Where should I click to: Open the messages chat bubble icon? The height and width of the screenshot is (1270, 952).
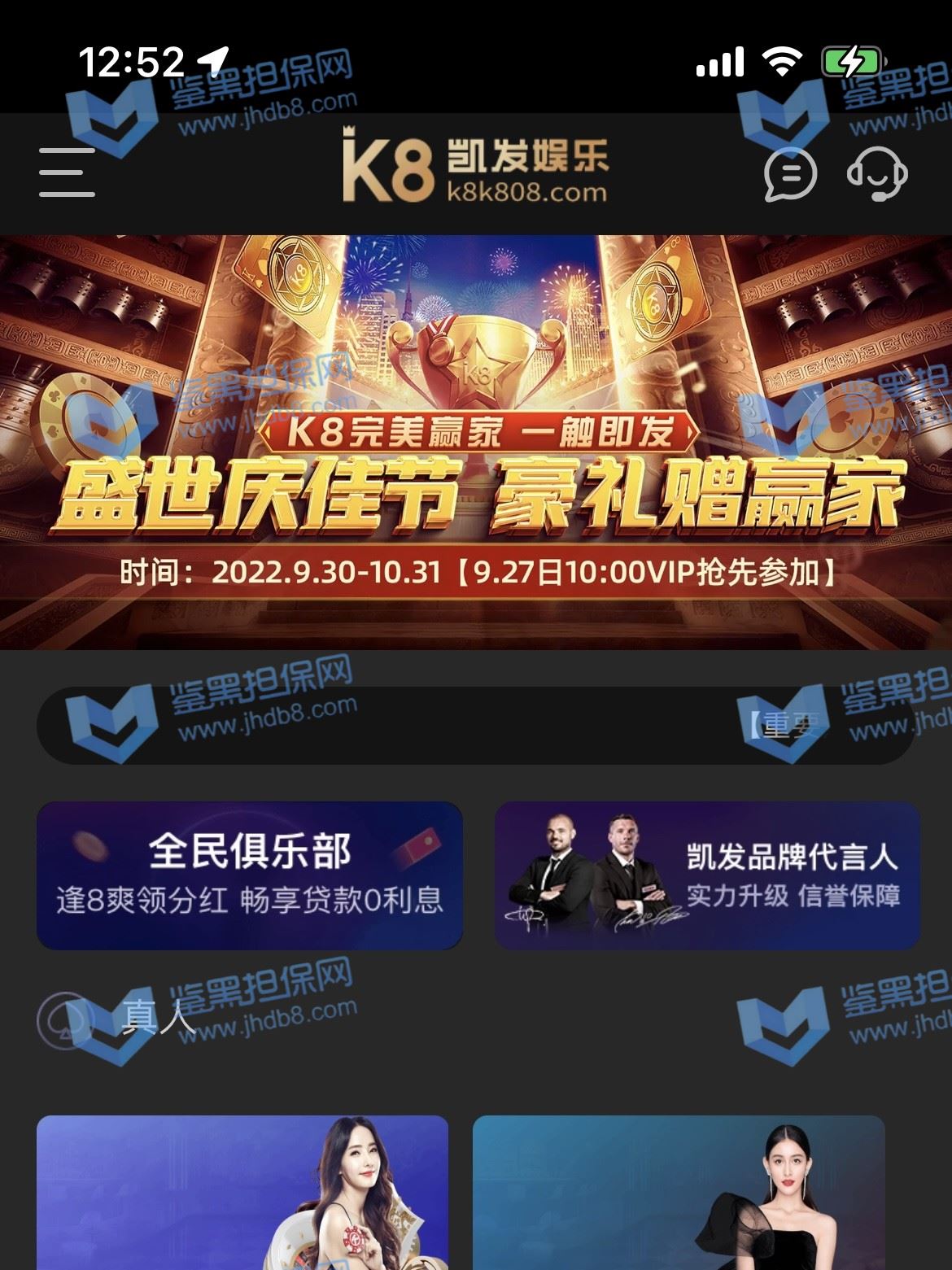(x=790, y=173)
